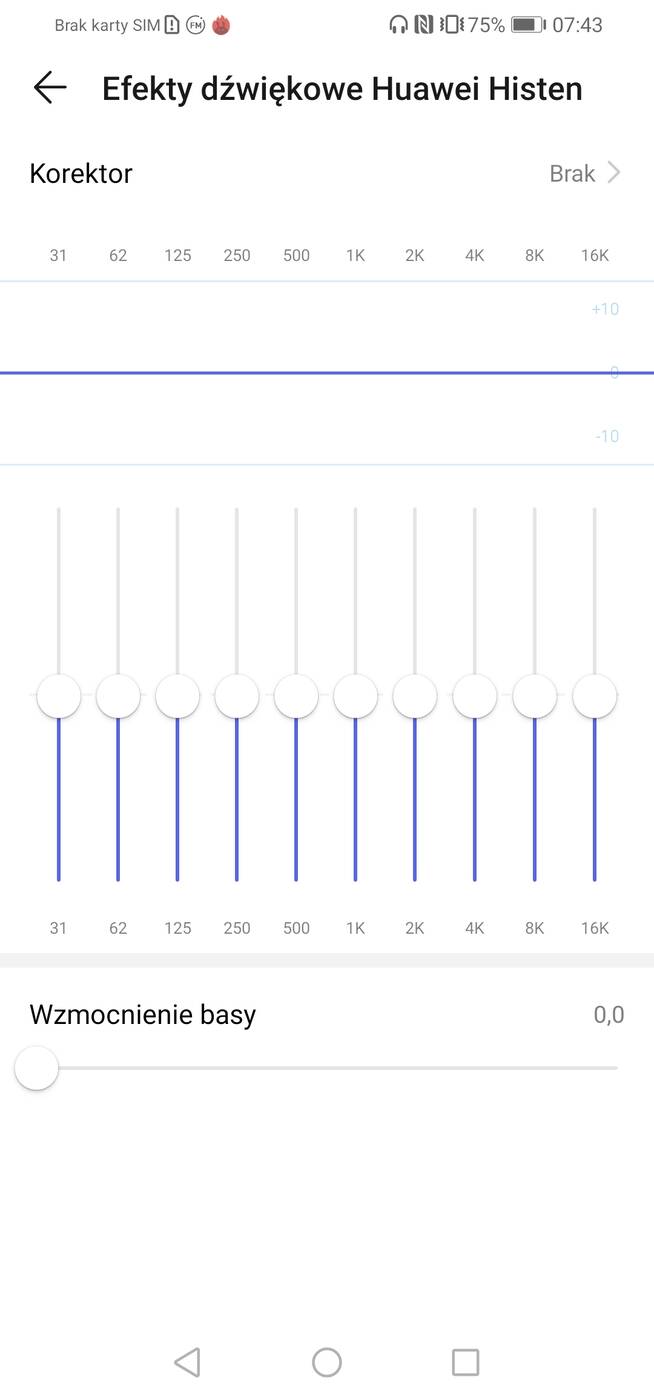Tap the 500 Hz equalizer slider knob
The width and height of the screenshot is (654, 1400).
(x=296, y=695)
